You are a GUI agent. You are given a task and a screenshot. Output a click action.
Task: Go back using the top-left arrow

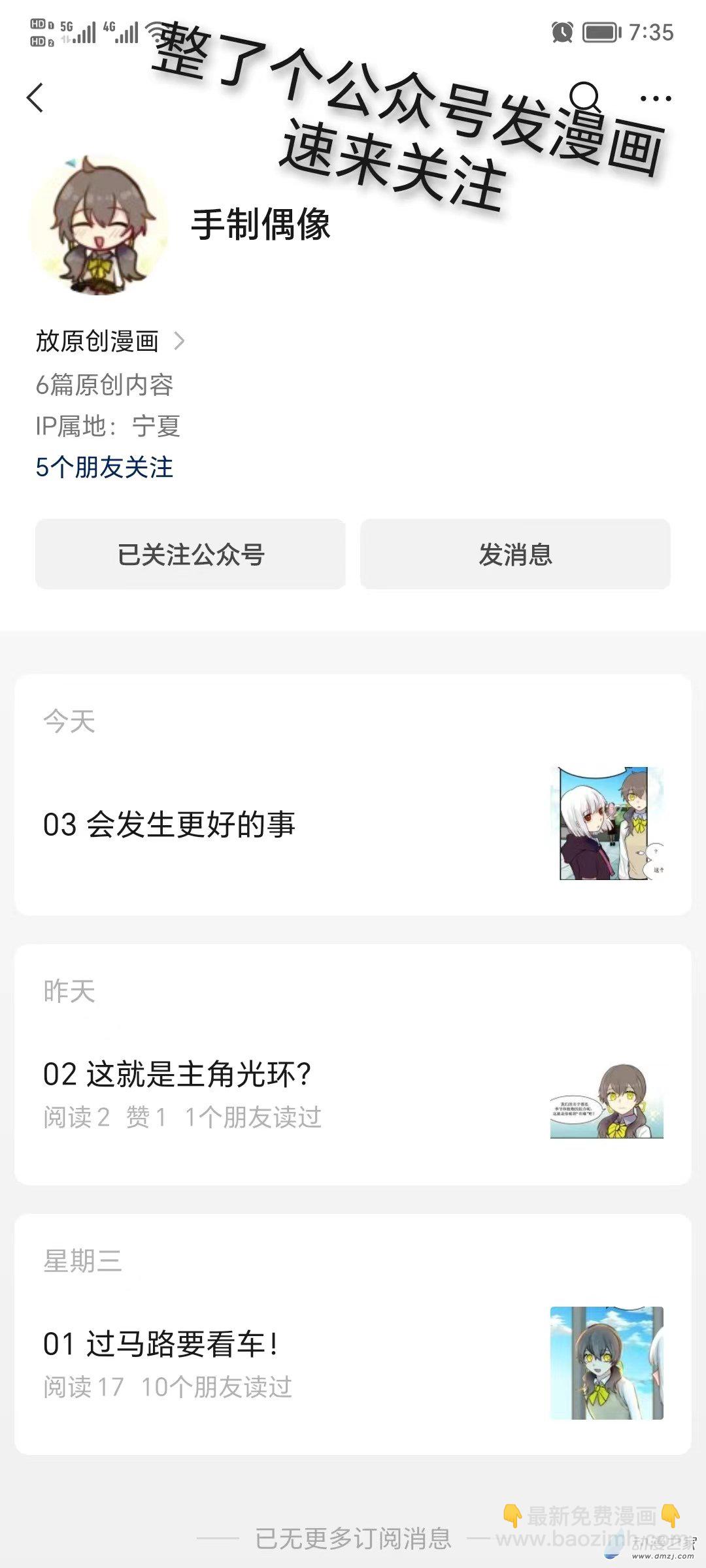pyautogui.click(x=35, y=98)
